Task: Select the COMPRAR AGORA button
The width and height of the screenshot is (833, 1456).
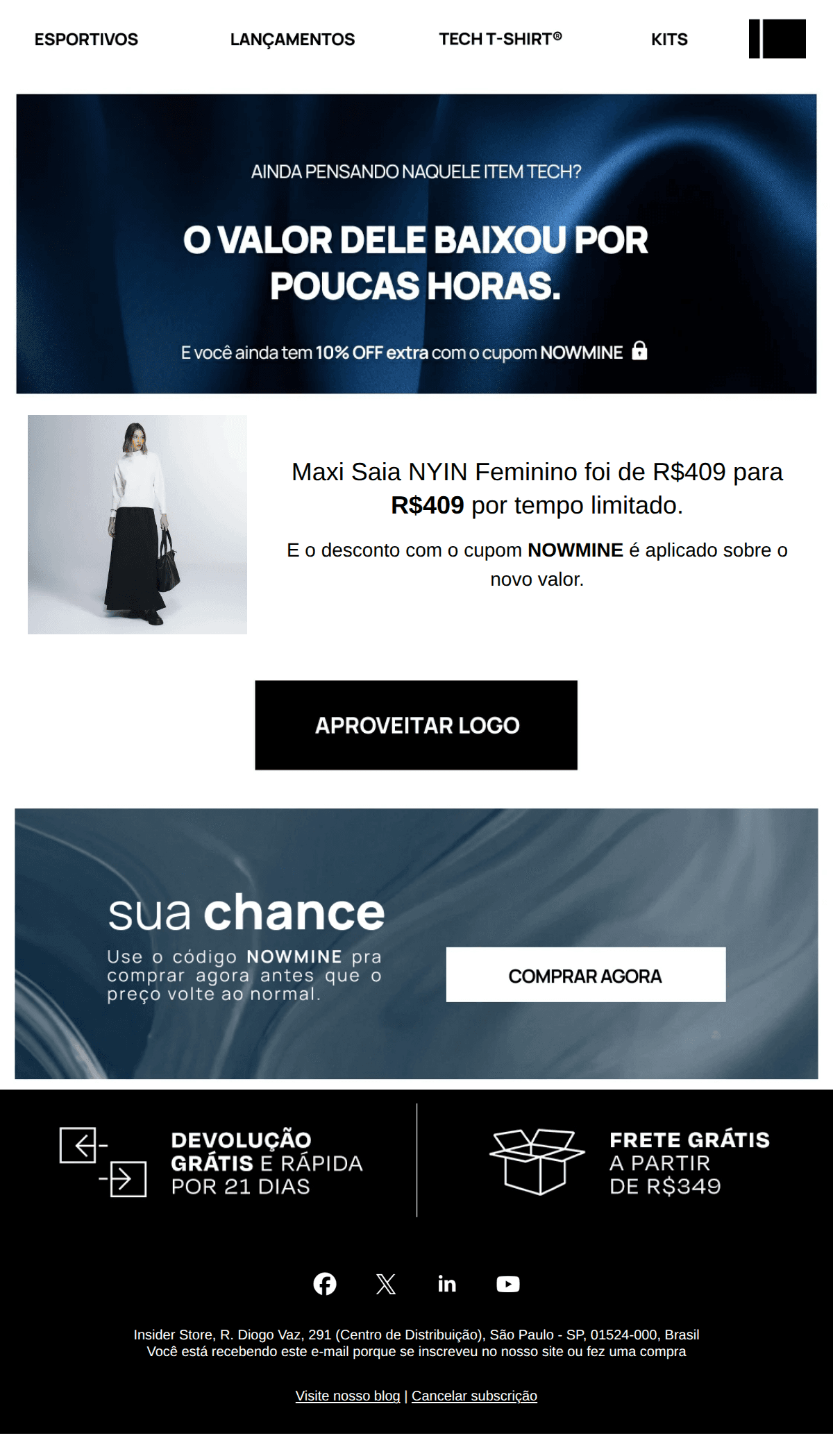Action: point(585,975)
